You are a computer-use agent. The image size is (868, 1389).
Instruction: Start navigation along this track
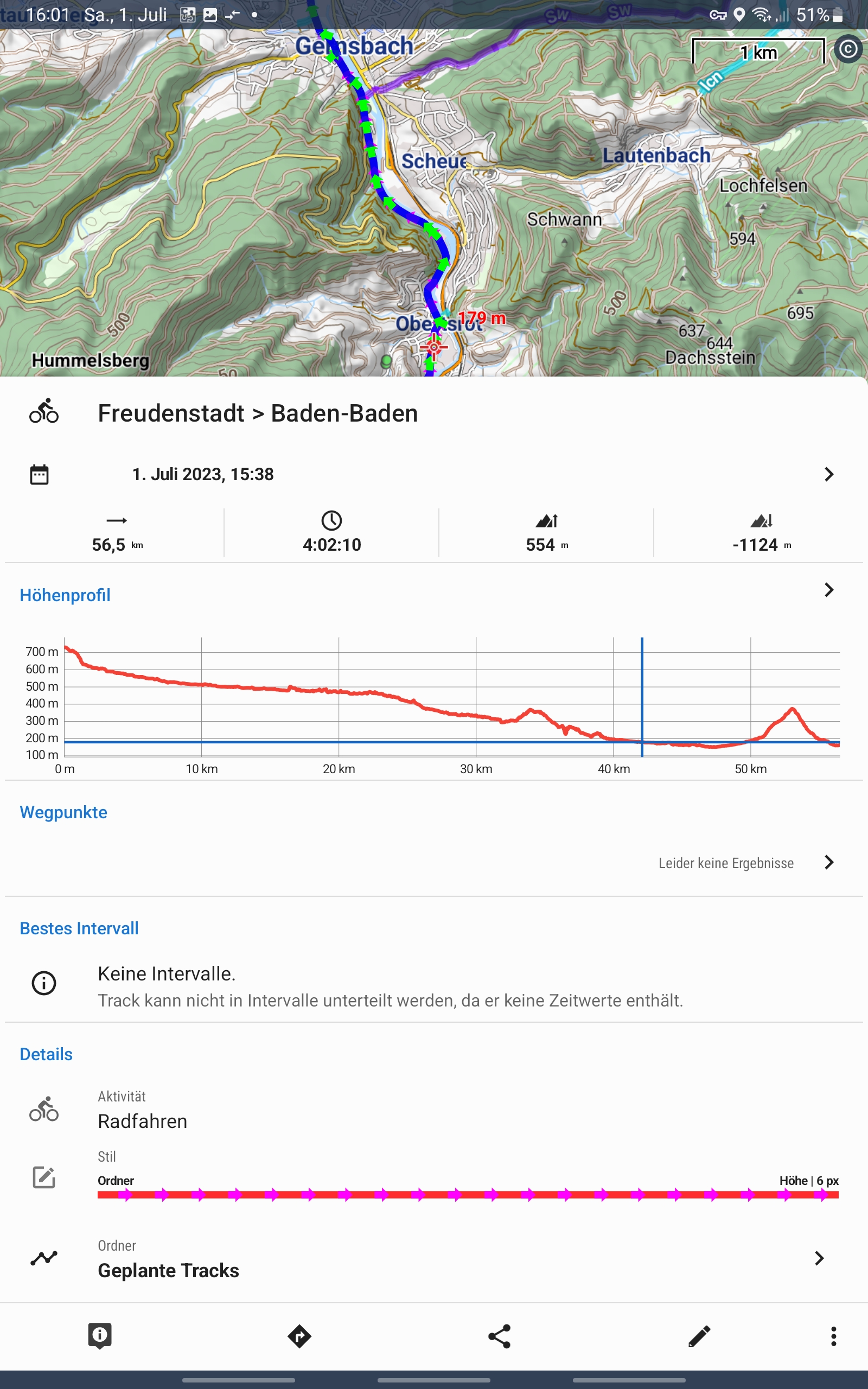(299, 1336)
